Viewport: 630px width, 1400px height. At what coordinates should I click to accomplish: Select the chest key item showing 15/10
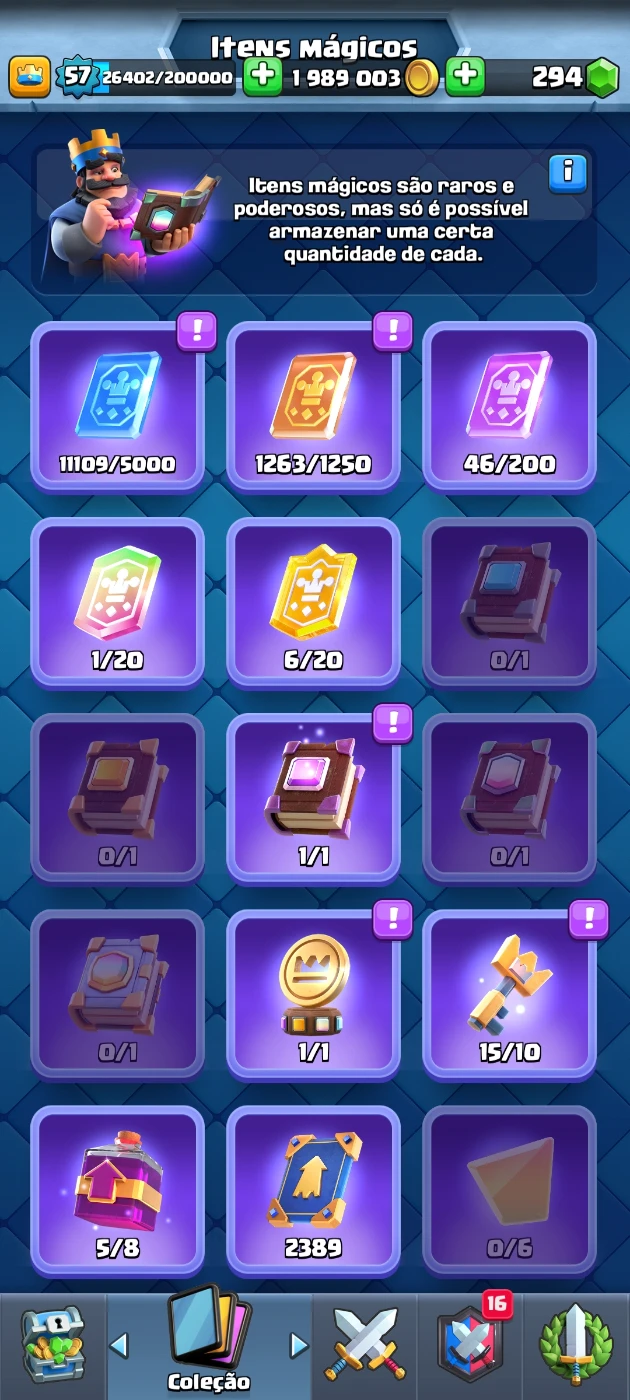[x=510, y=995]
